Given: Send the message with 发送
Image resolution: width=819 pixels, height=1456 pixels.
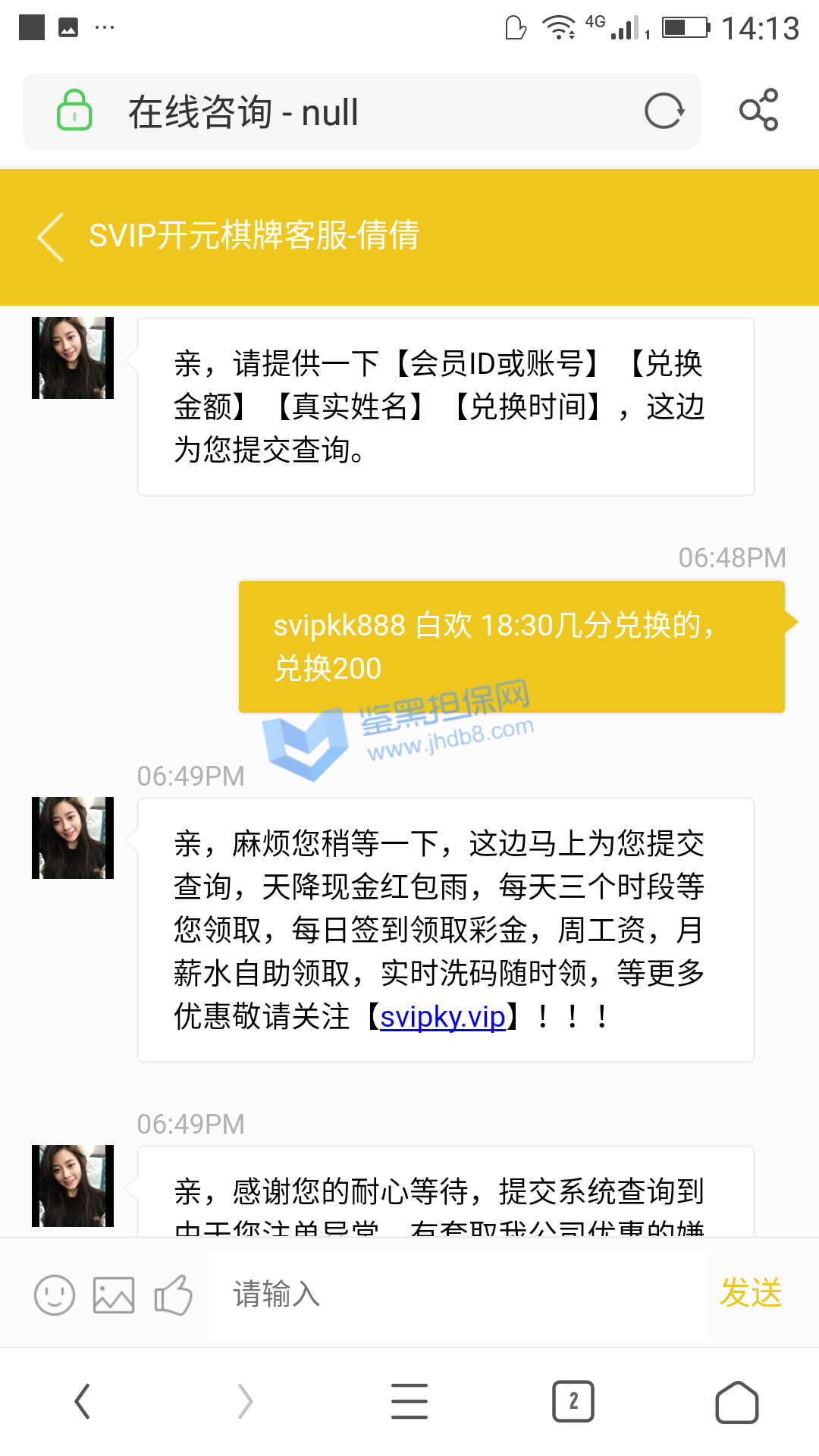Looking at the screenshot, I should pyautogui.click(x=751, y=1293).
